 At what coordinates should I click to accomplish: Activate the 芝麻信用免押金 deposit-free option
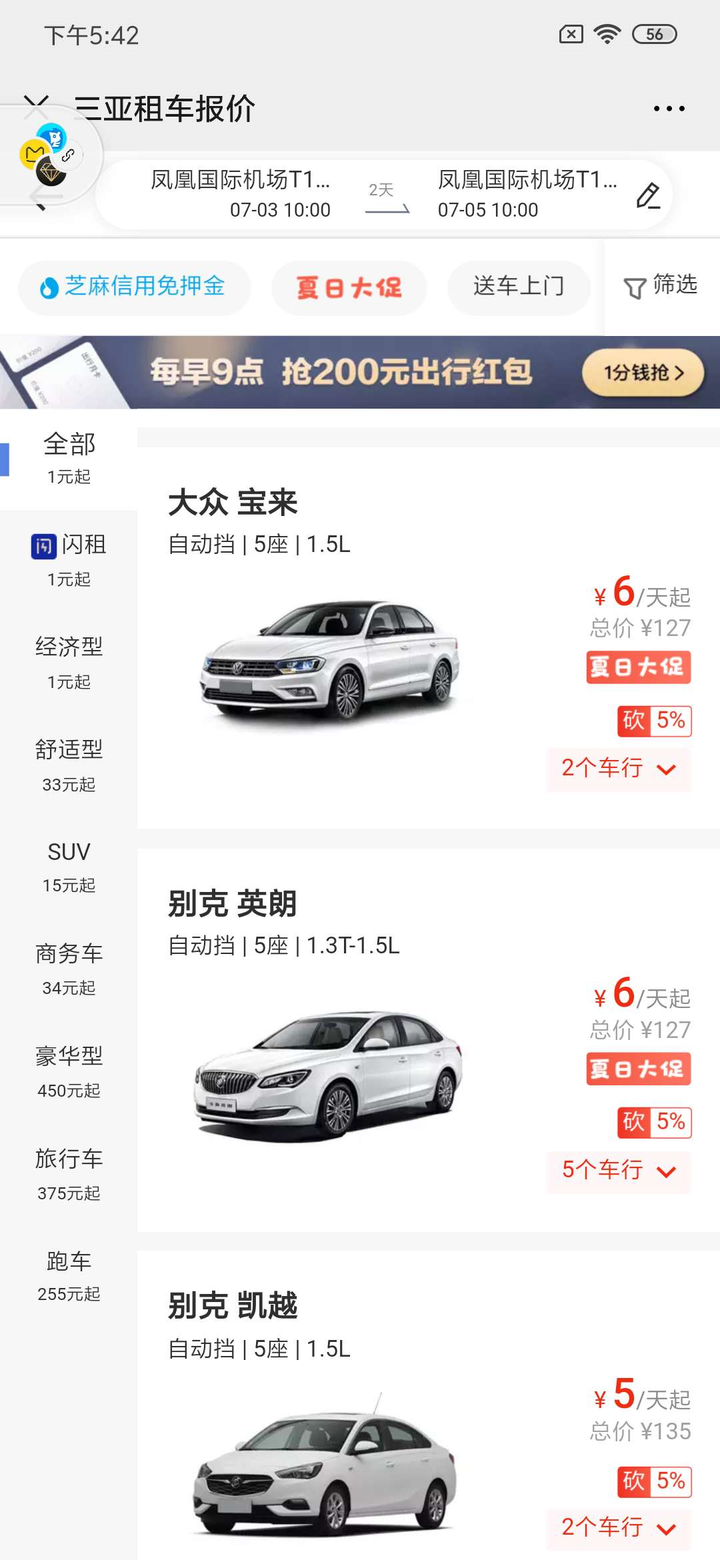(x=134, y=287)
